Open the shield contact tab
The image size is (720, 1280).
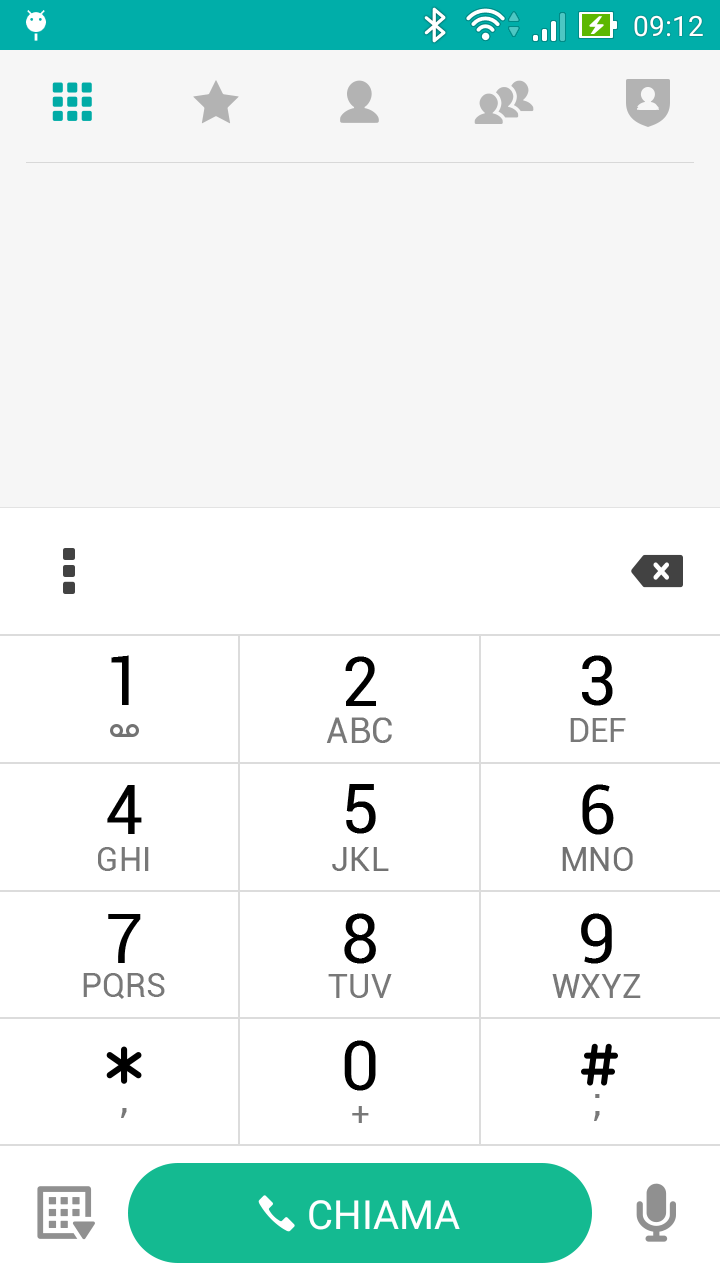(647, 102)
